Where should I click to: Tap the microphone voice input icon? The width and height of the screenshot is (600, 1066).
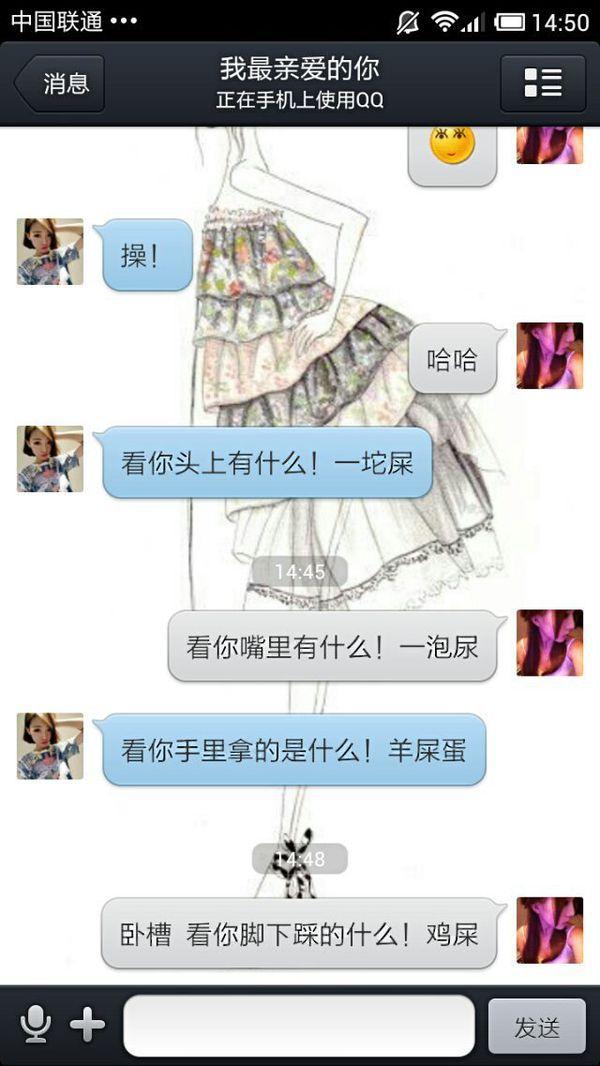tap(35, 1025)
